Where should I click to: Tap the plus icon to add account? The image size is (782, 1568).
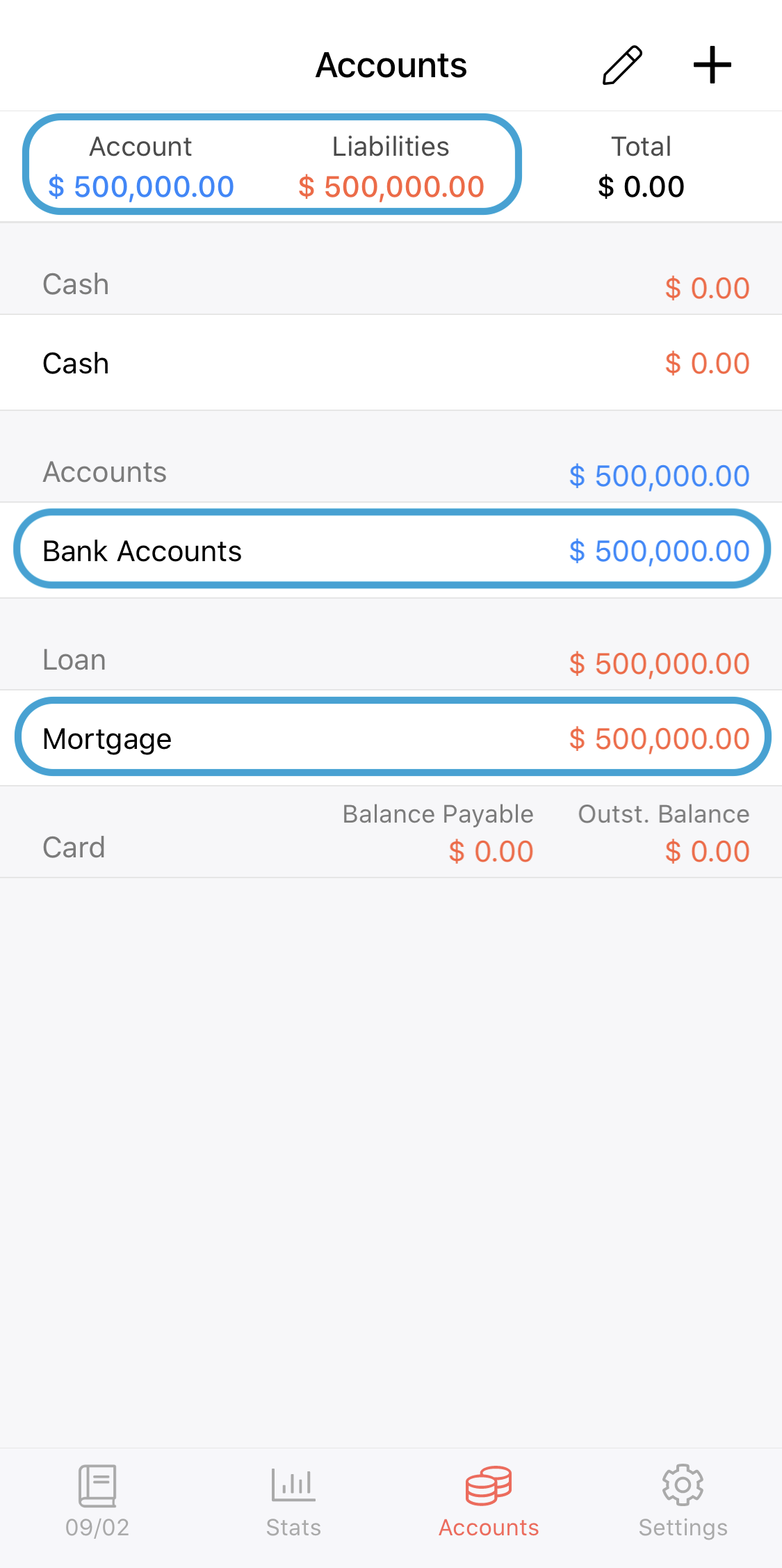712,65
